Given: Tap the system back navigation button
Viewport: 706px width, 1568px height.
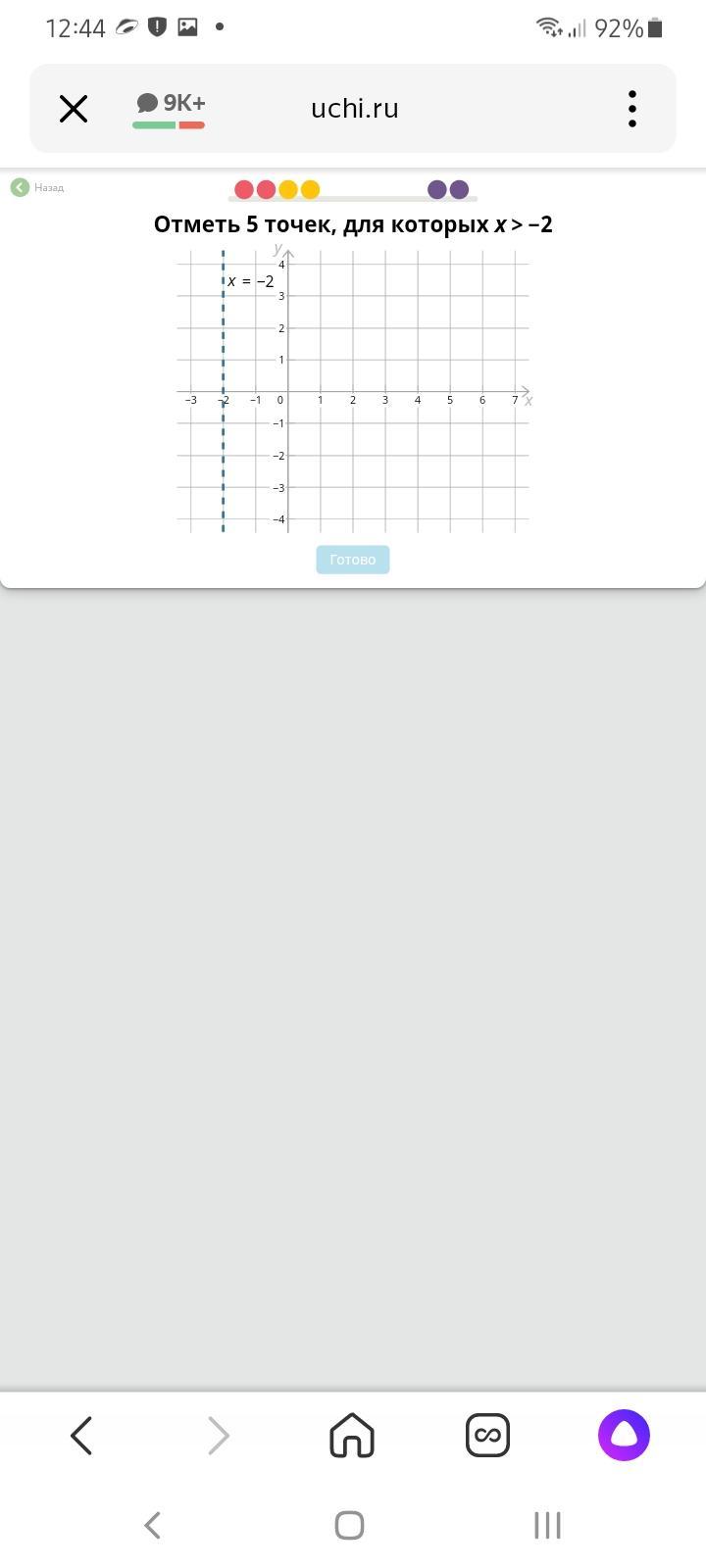Looking at the screenshot, I should 152,1525.
